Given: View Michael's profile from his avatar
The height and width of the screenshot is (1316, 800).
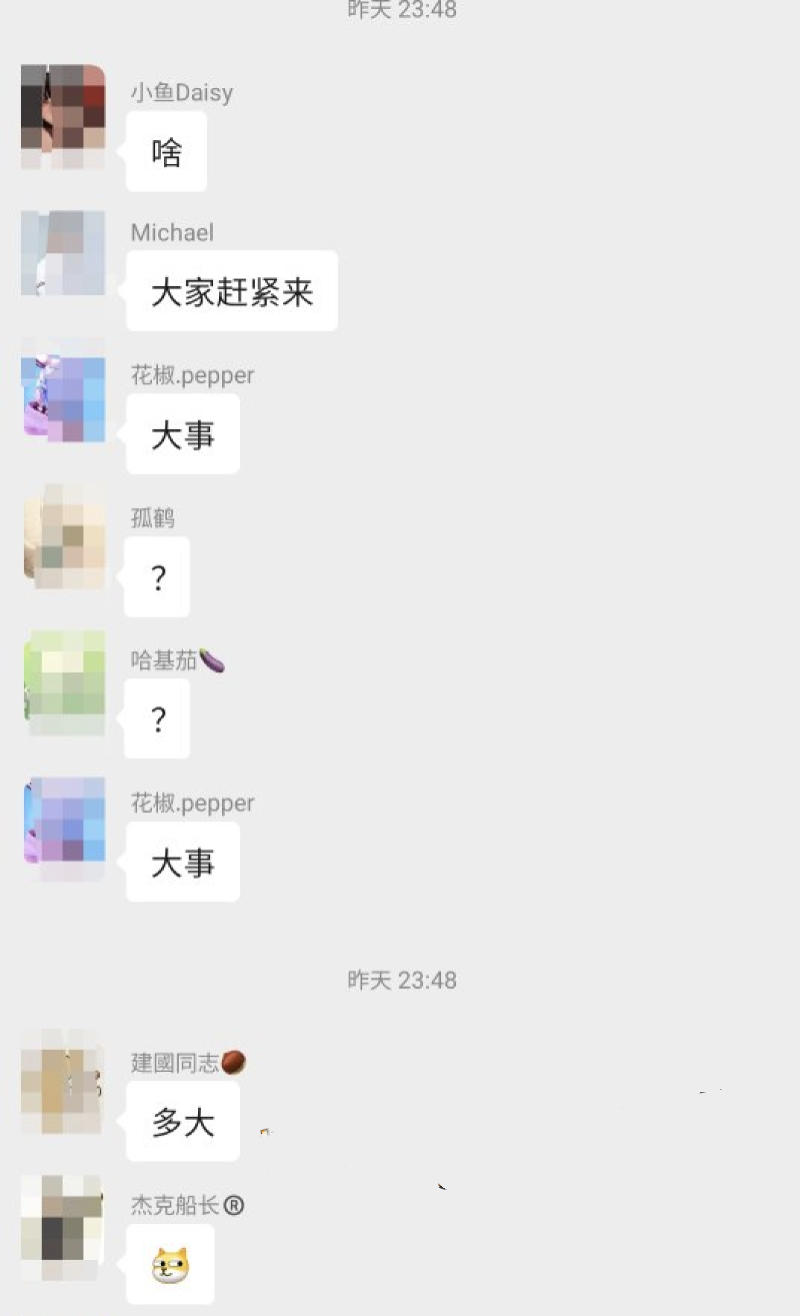Looking at the screenshot, I should pyautogui.click(x=63, y=253).
